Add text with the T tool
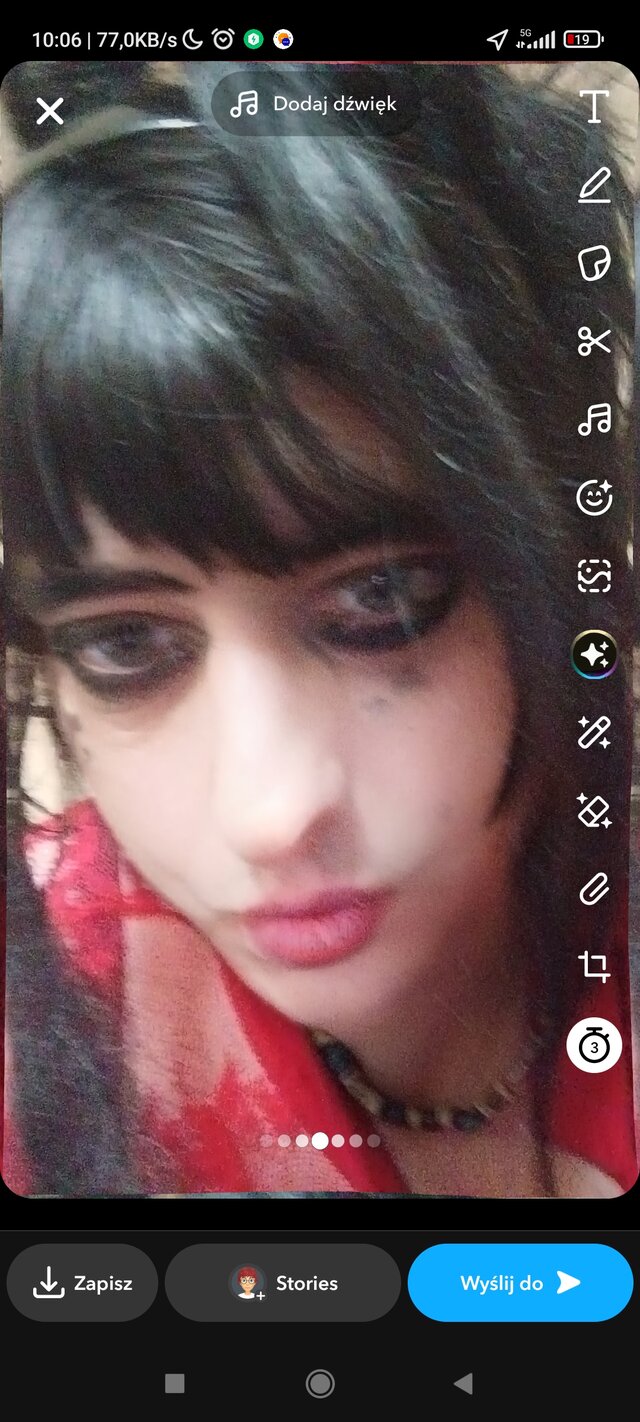 click(594, 107)
